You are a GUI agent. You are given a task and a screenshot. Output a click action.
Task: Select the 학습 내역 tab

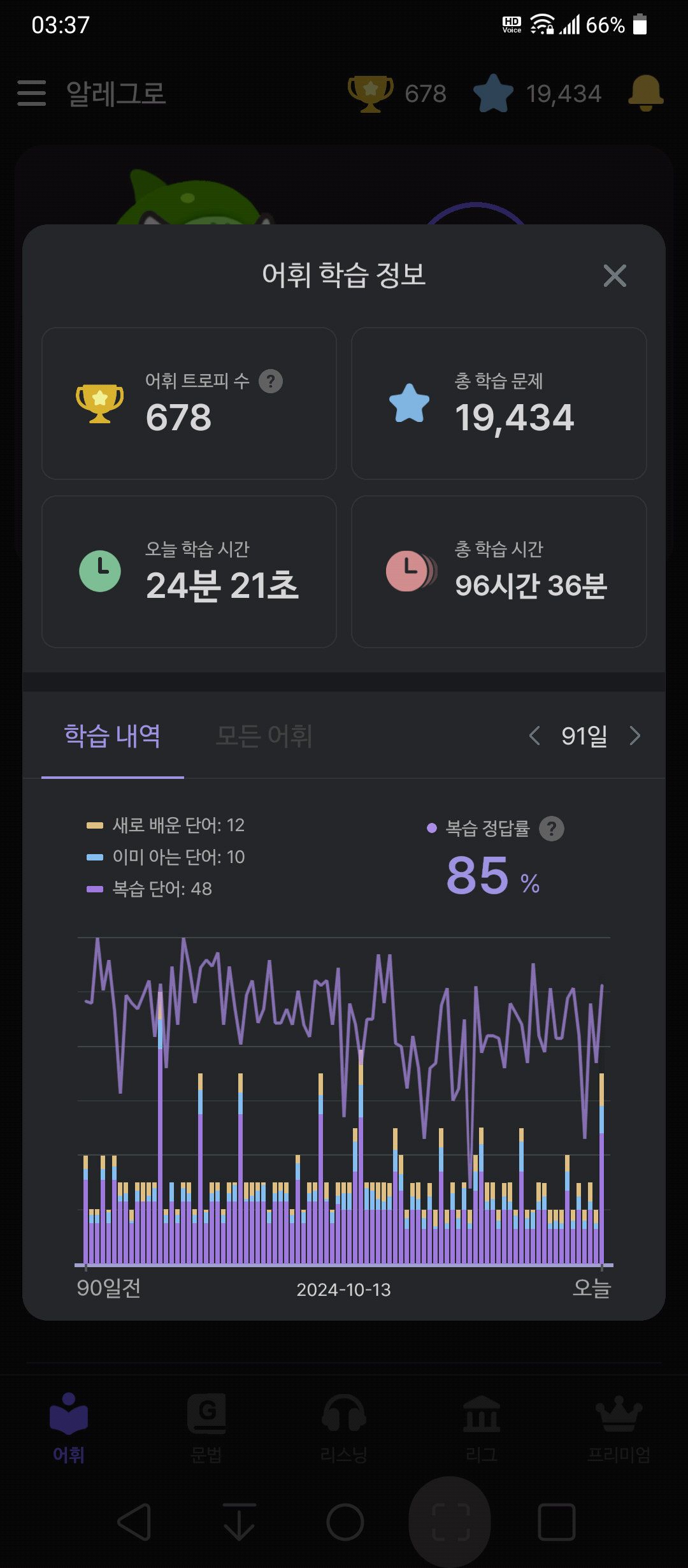point(113,736)
